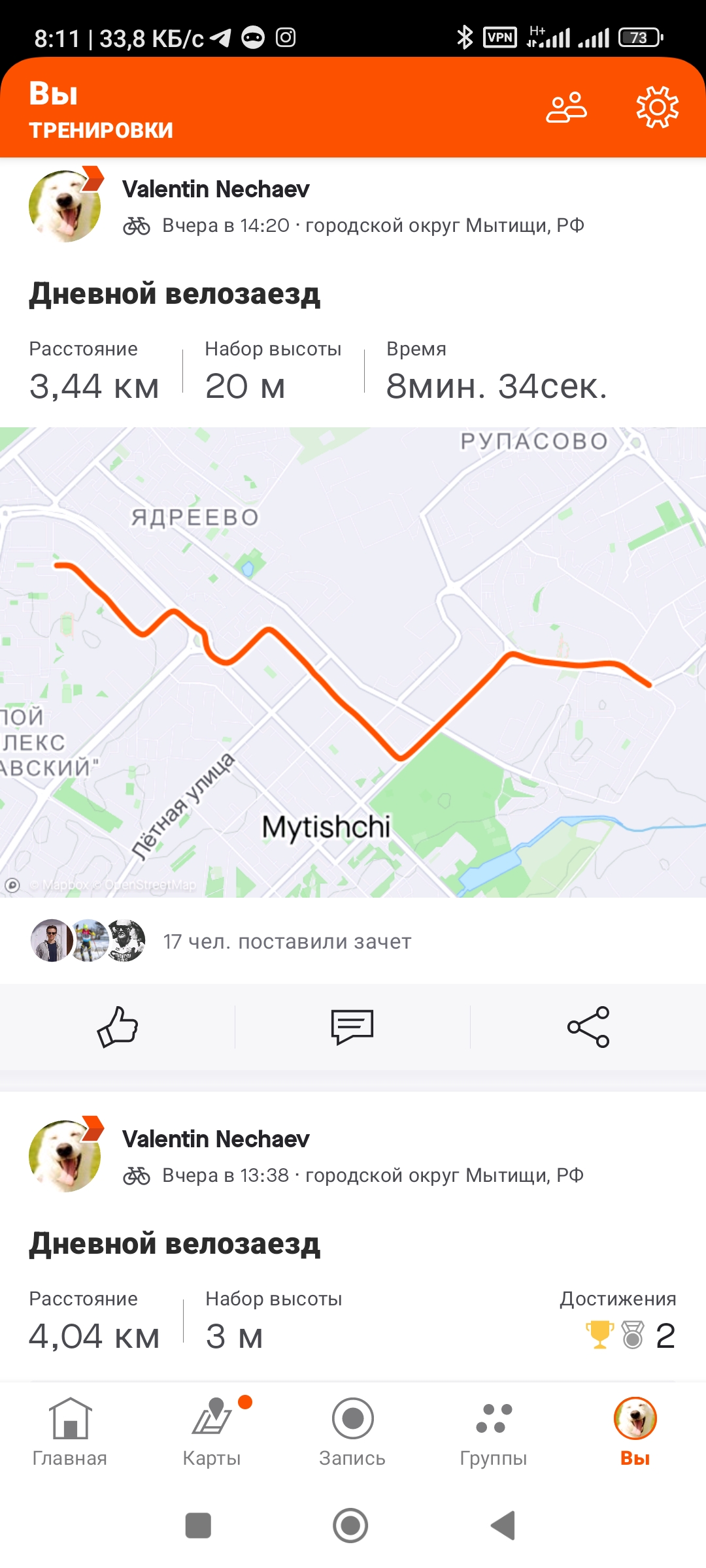Open settings gear icon
This screenshot has height=1568, width=706.
(x=657, y=108)
